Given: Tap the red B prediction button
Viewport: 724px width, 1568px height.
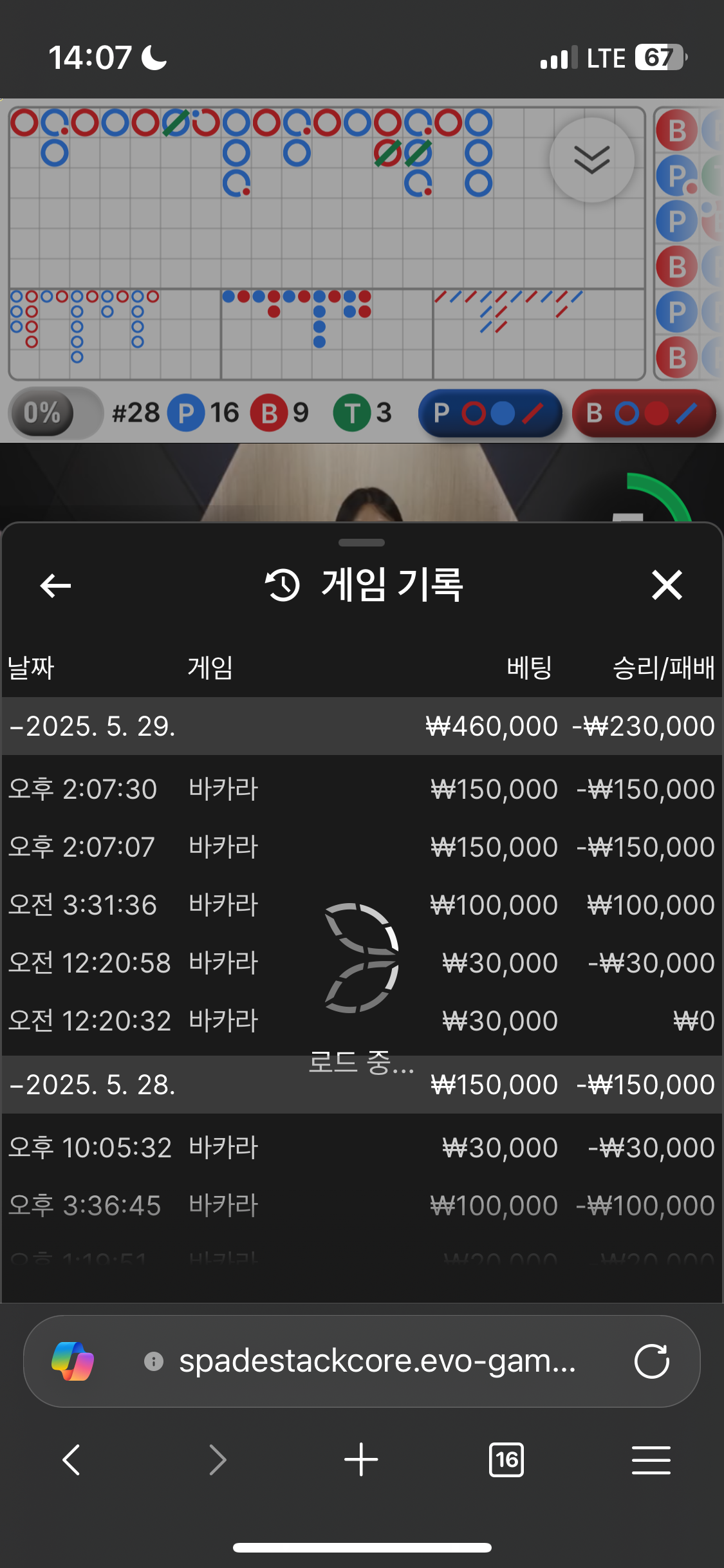Looking at the screenshot, I should (x=644, y=413).
